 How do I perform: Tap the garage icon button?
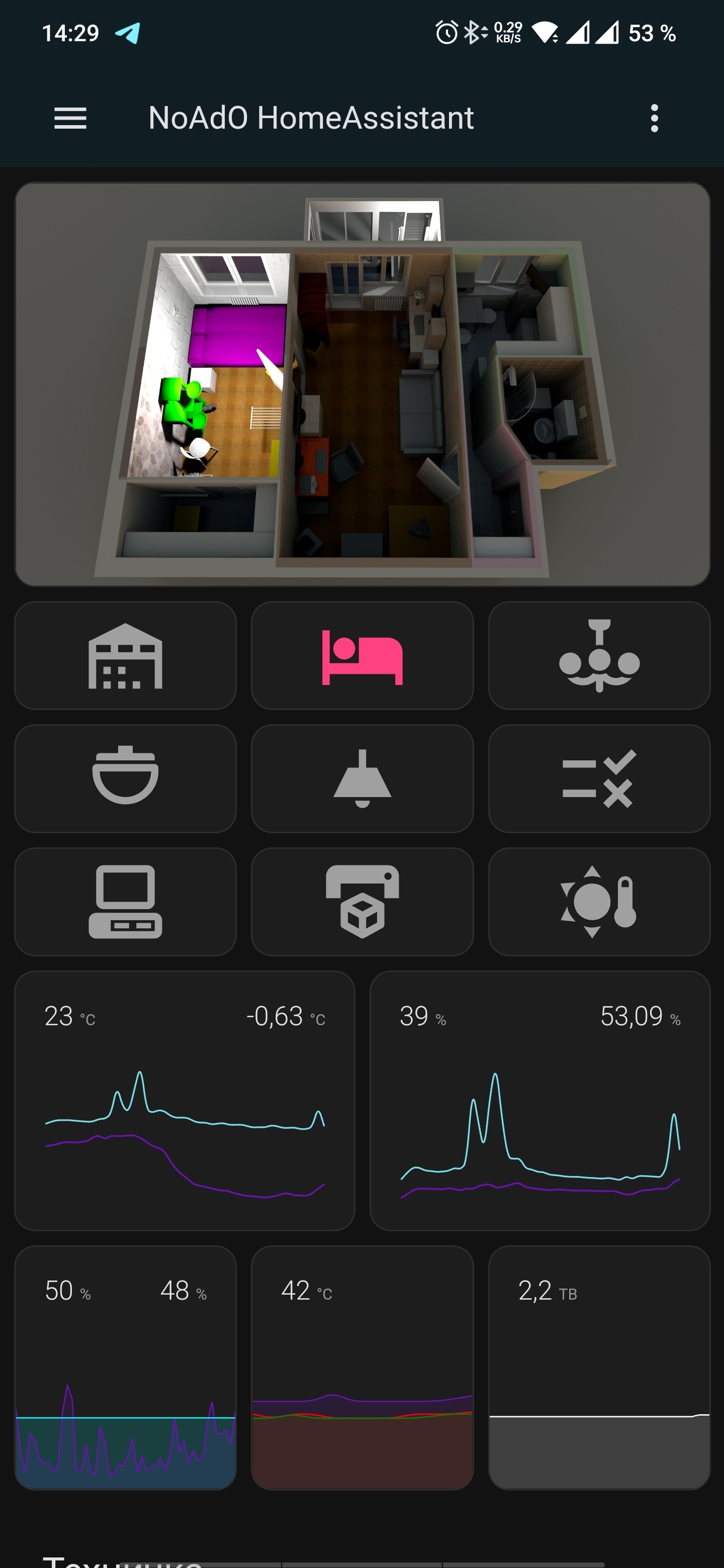(125, 655)
